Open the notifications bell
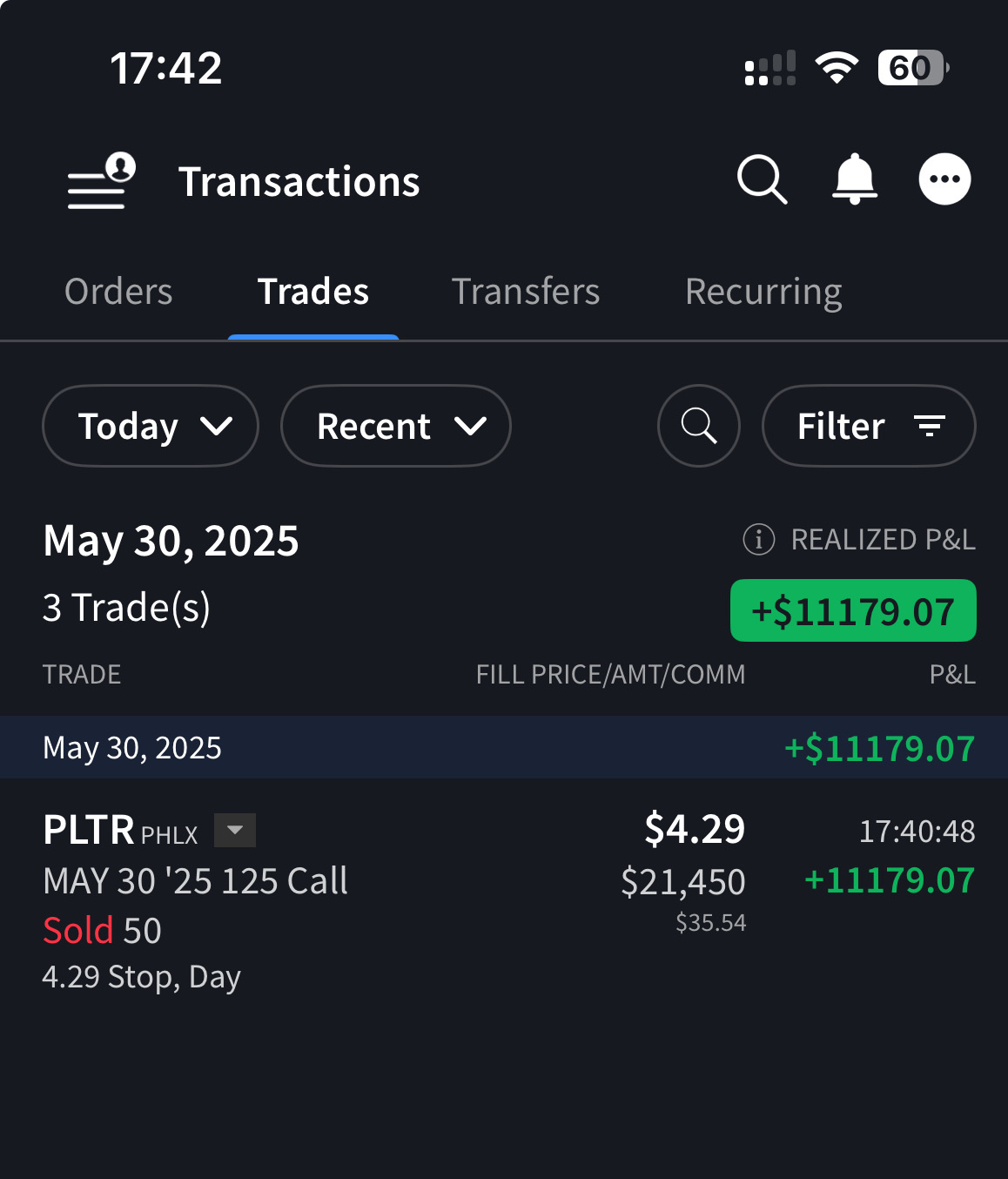Screen dimensions: 1008x1179 pyautogui.click(x=855, y=179)
